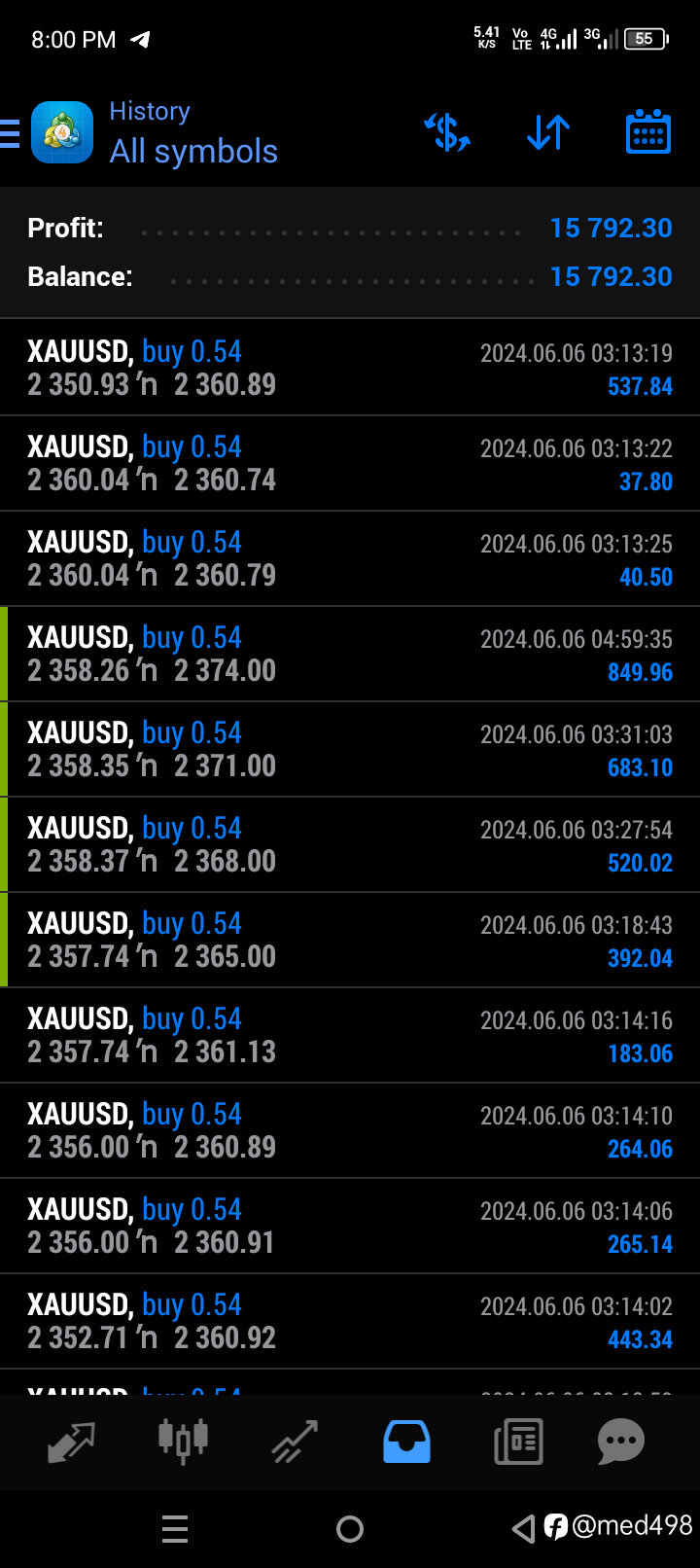Switch to the Chart candlestick tab
The width and height of the screenshot is (700, 1568).
point(183,1442)
